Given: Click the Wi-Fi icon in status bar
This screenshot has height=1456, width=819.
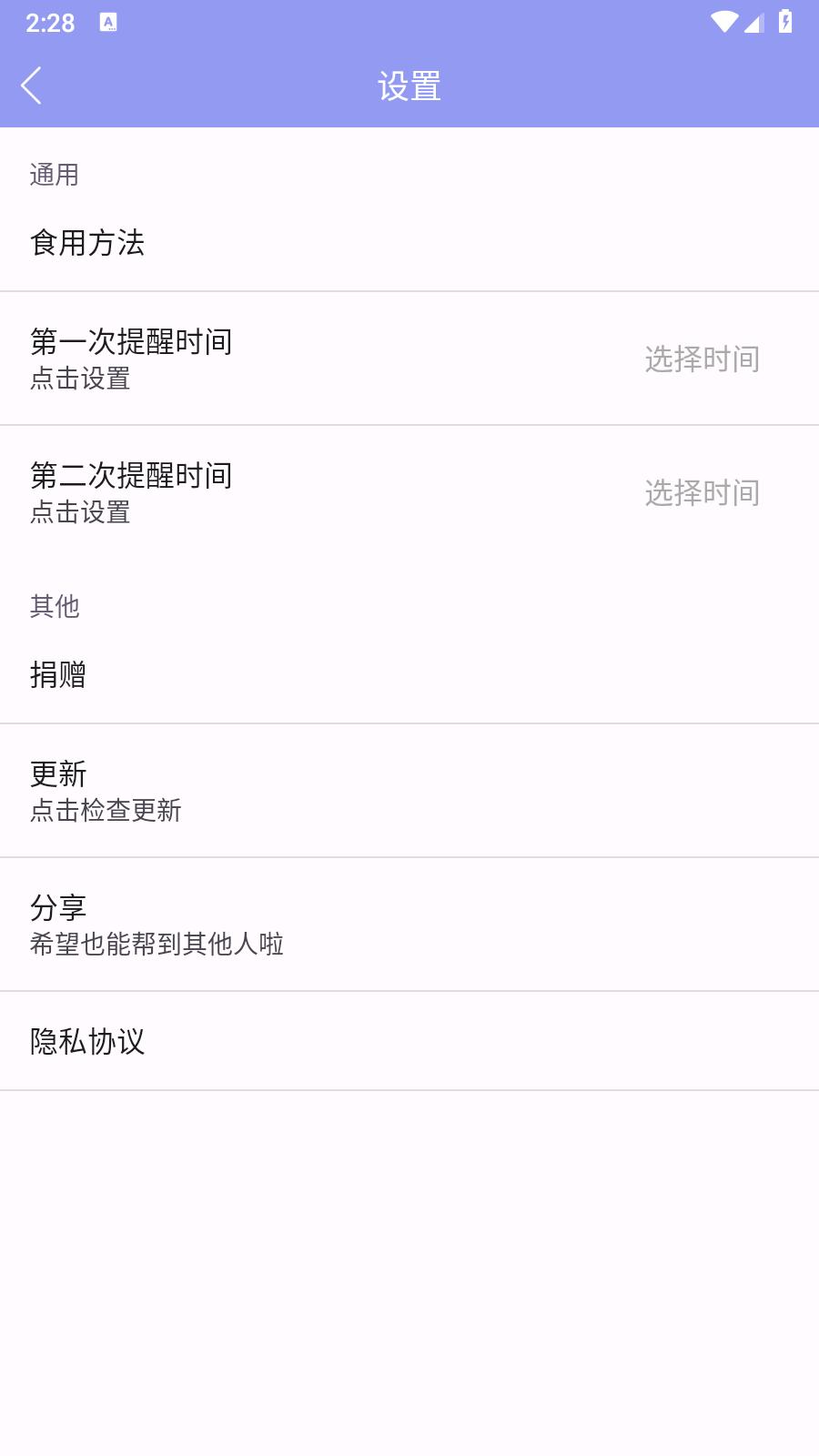Looking at the screenshot, I should click(x=723, y=25).
